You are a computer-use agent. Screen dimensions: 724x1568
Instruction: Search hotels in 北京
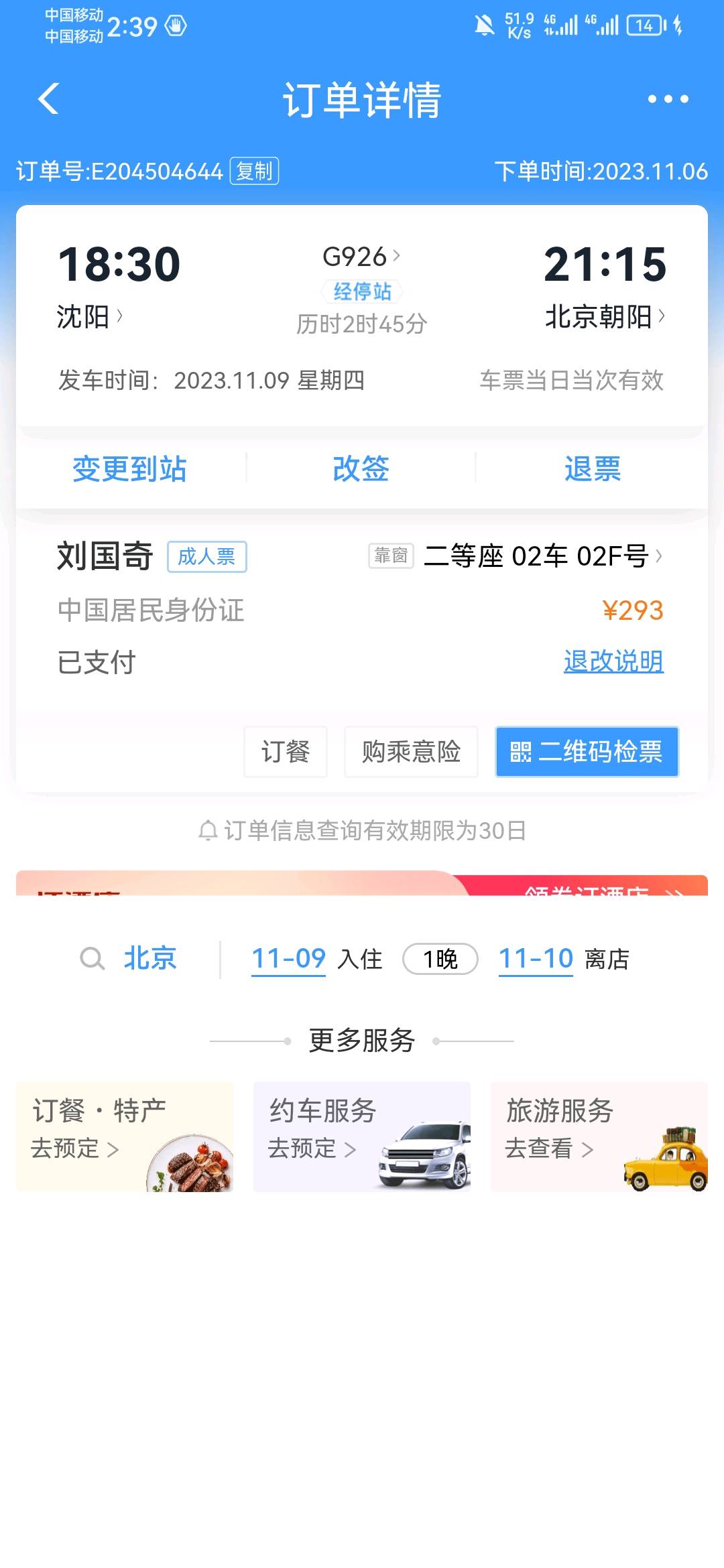tap(149, 958)
